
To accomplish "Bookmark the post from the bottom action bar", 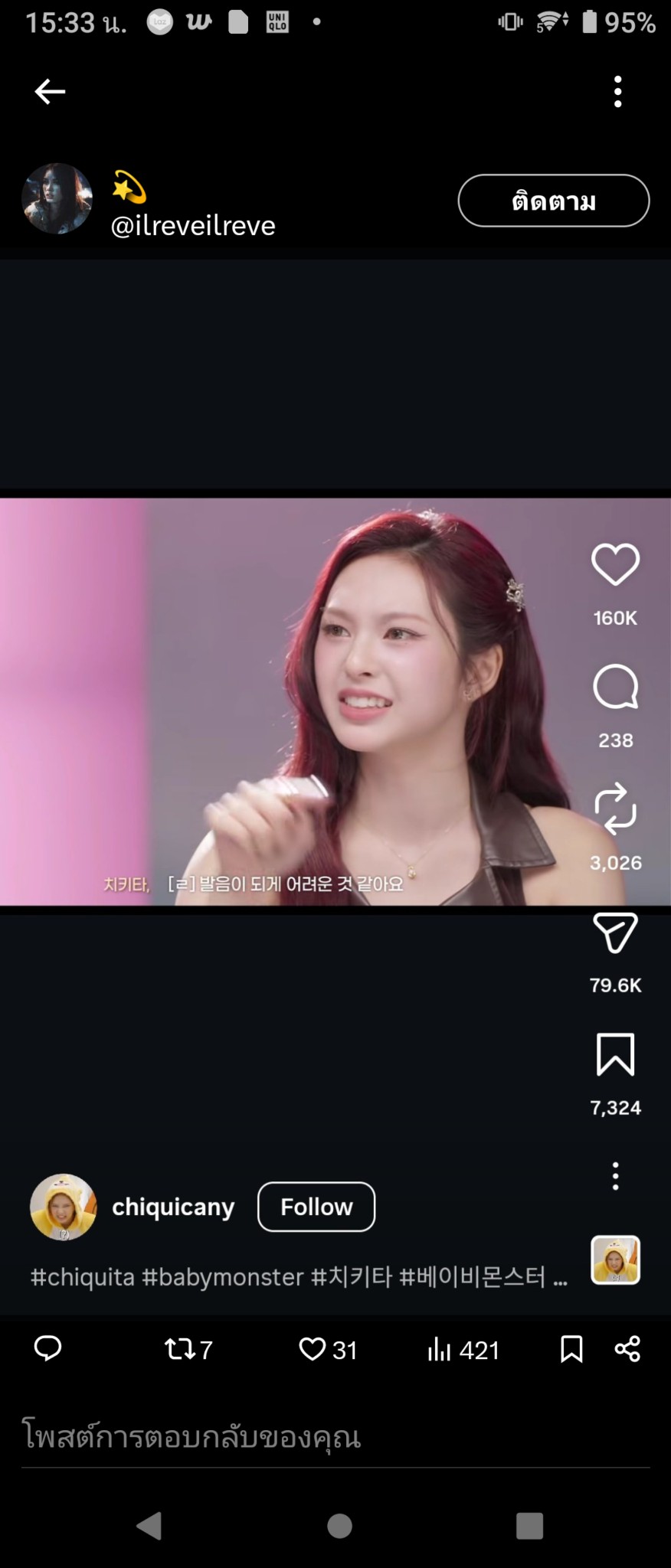I will (571, 1349).
